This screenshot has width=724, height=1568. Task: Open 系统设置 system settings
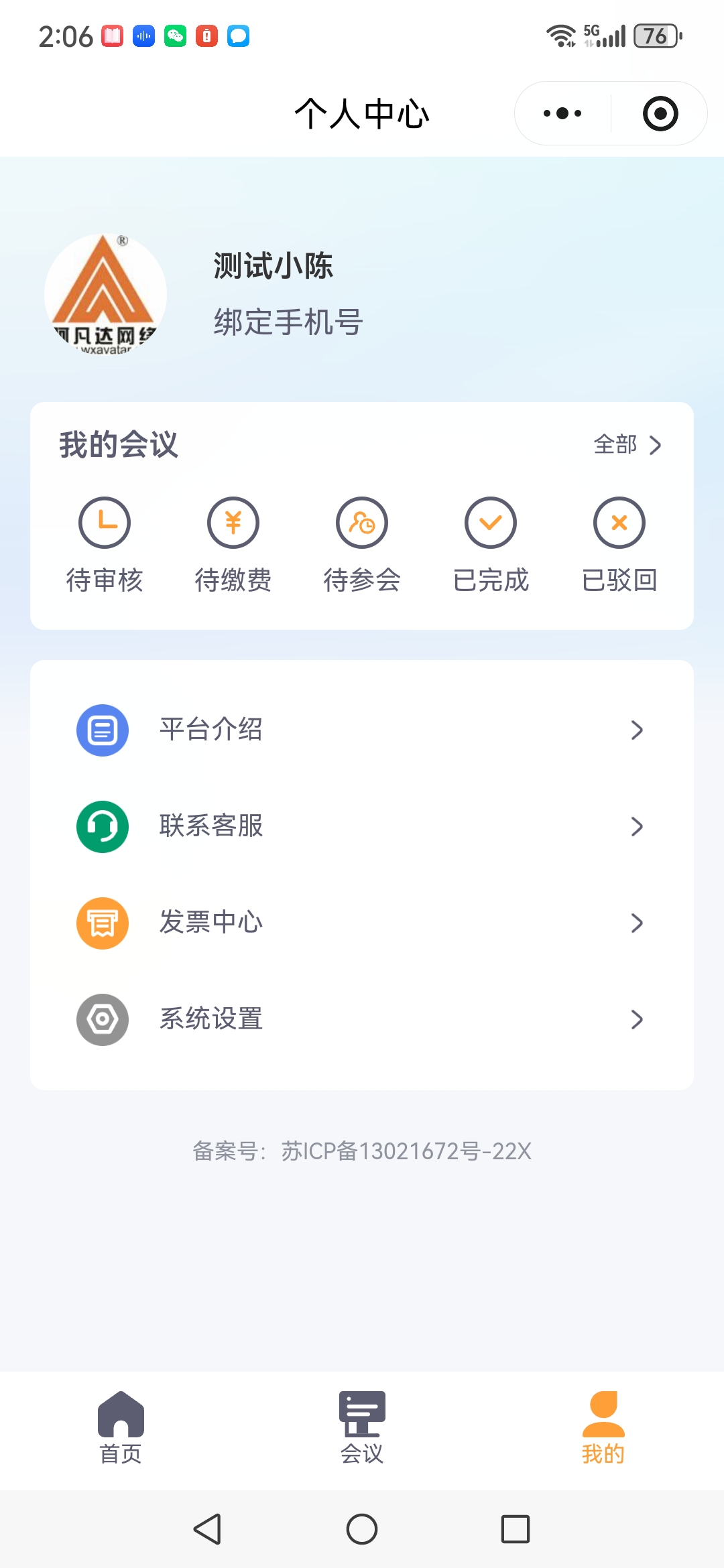[x=362, y=1019]
